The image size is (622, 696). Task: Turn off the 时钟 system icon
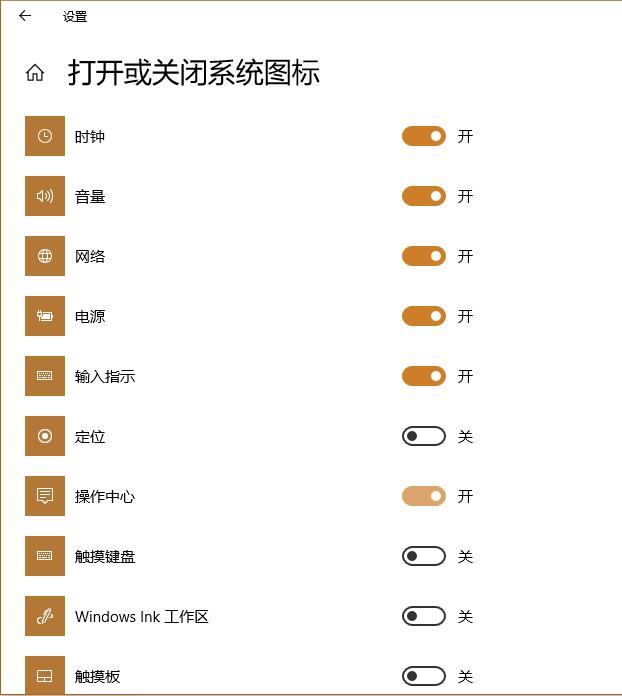(424, 136)
